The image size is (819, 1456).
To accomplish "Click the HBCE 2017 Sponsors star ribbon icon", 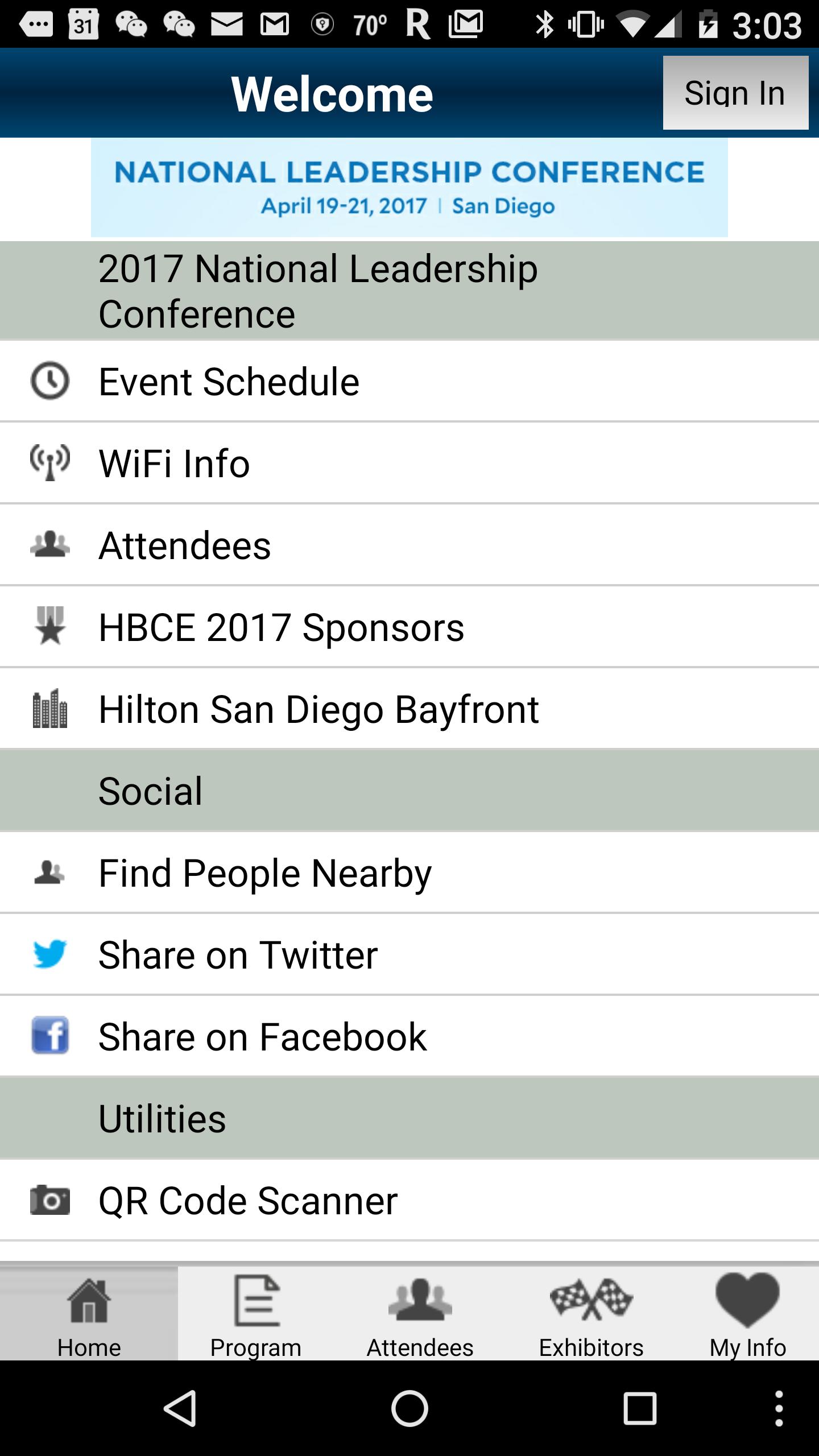I will pyautogui.click(x=50, y=627).
